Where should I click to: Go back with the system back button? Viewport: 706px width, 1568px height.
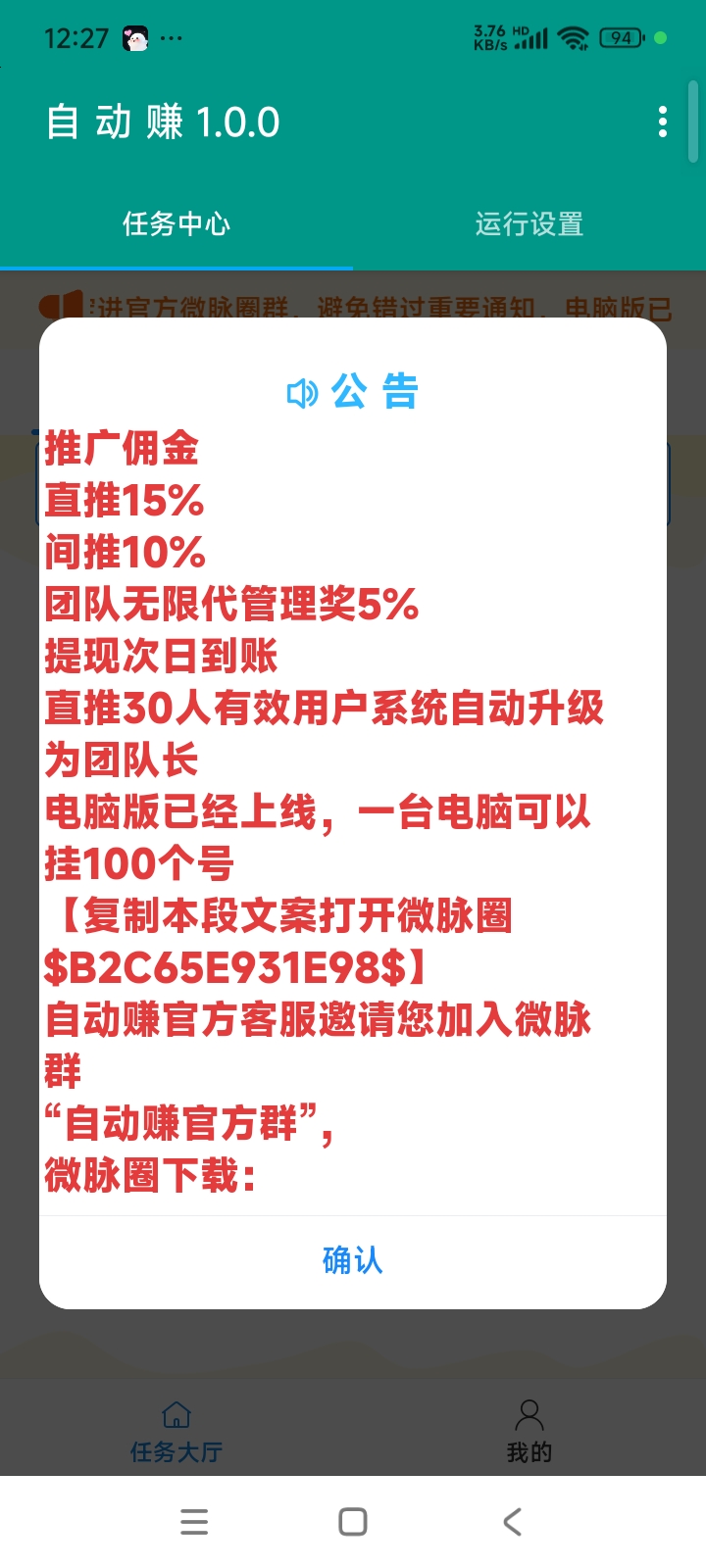(x=512, y=1522)
